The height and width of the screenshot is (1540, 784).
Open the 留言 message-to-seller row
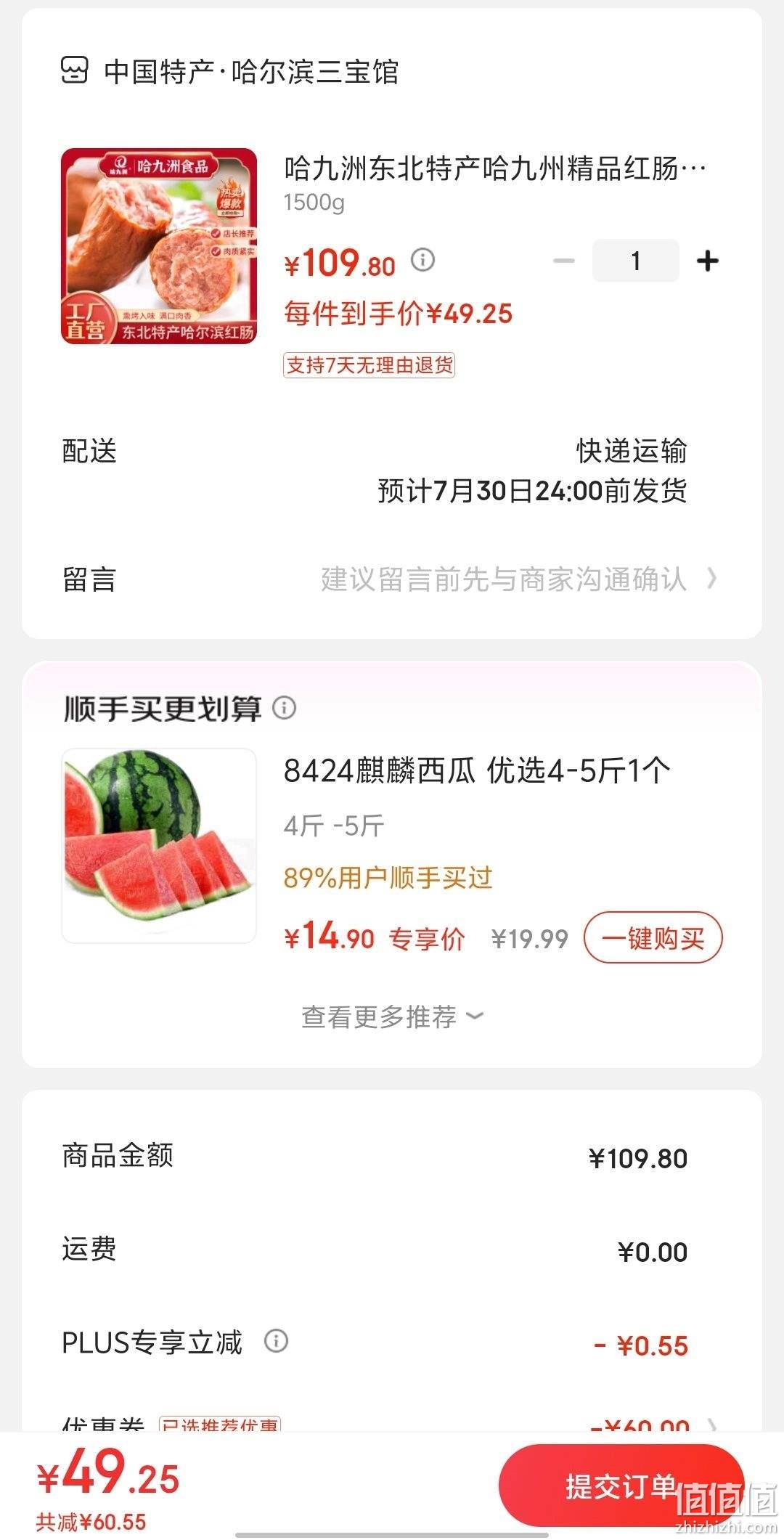[392, 579]
